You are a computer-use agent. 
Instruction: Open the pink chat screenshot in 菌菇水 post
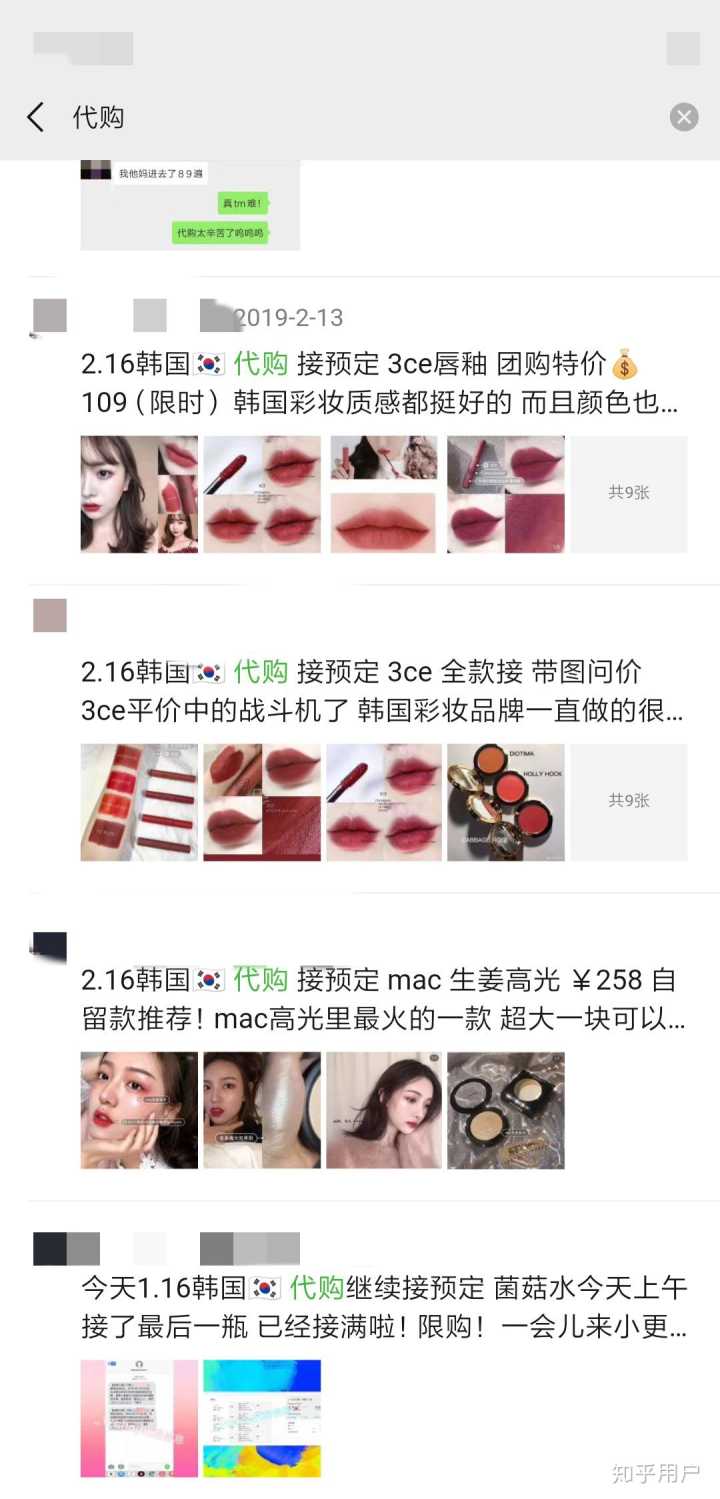pos(139,1417)
